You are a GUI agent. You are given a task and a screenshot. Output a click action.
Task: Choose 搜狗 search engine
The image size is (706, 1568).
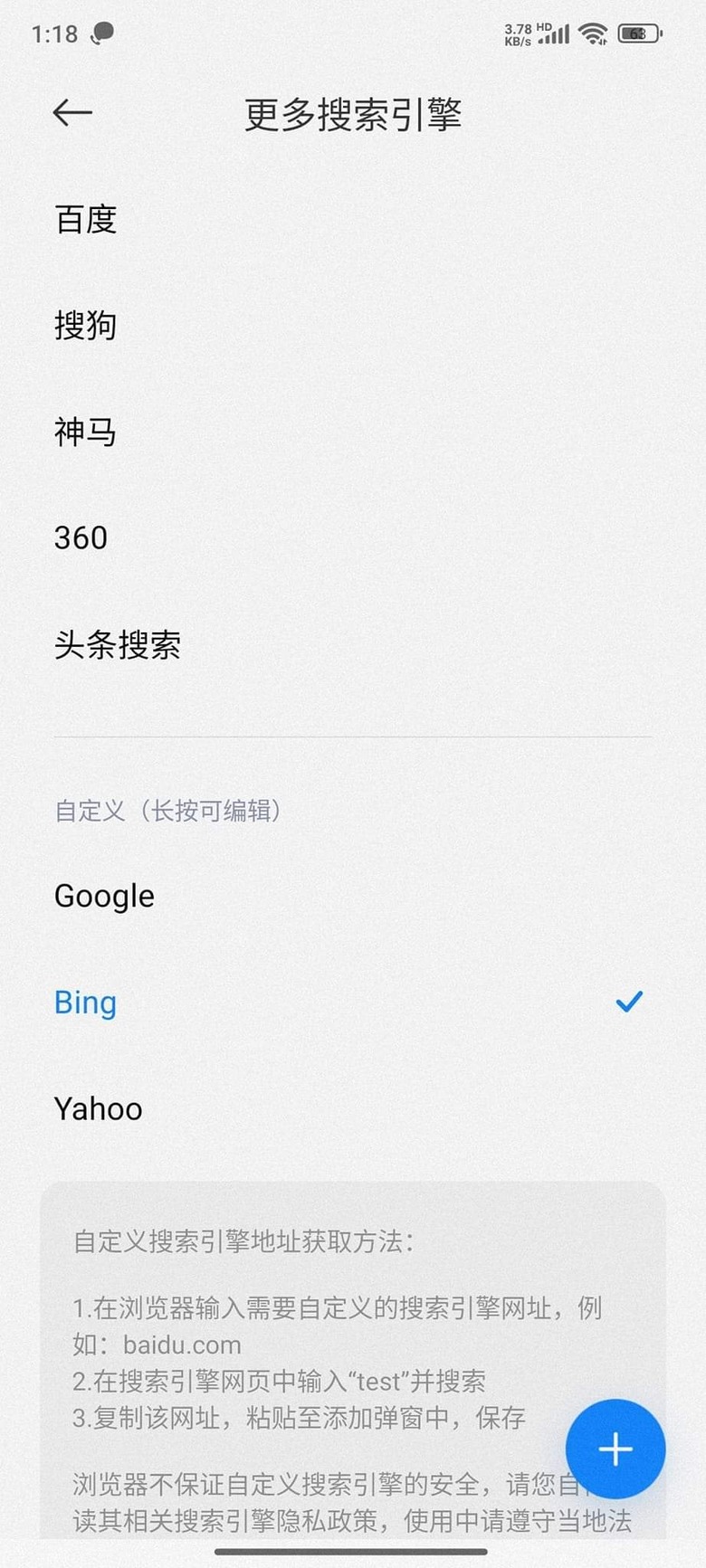click(x=86, y=326)
